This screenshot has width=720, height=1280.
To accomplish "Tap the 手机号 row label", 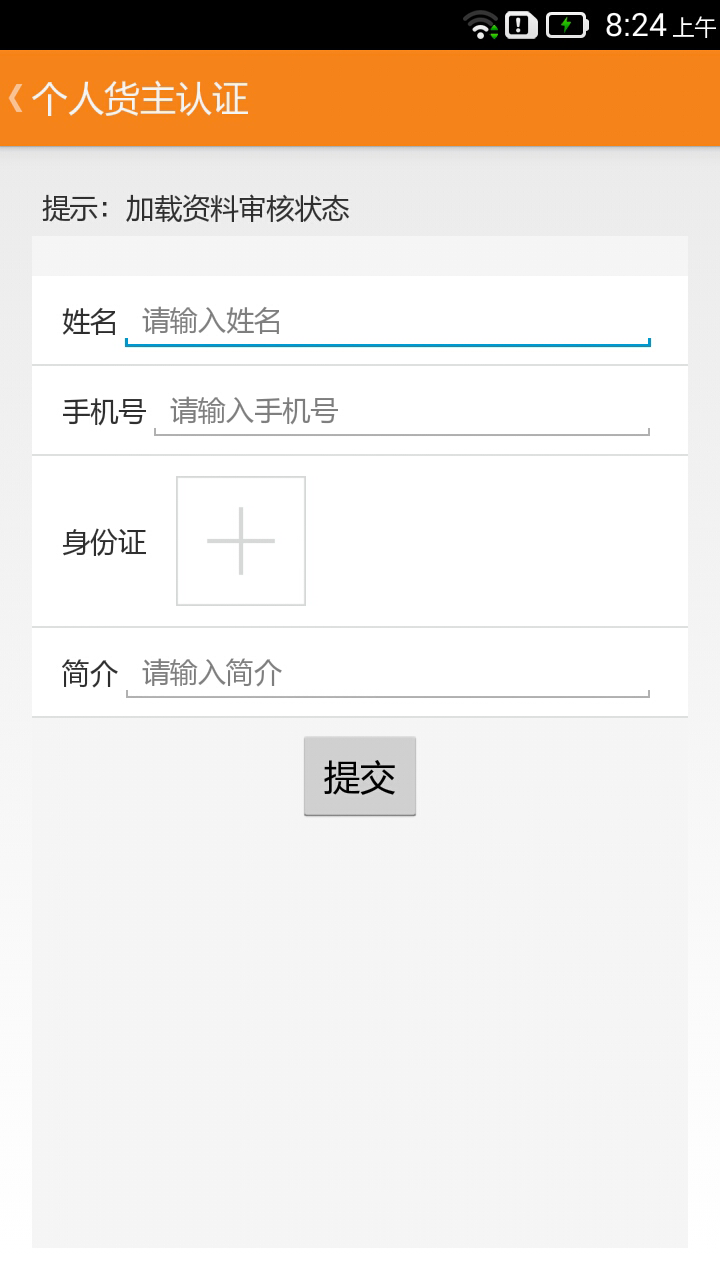I will [x=104, y=411].
